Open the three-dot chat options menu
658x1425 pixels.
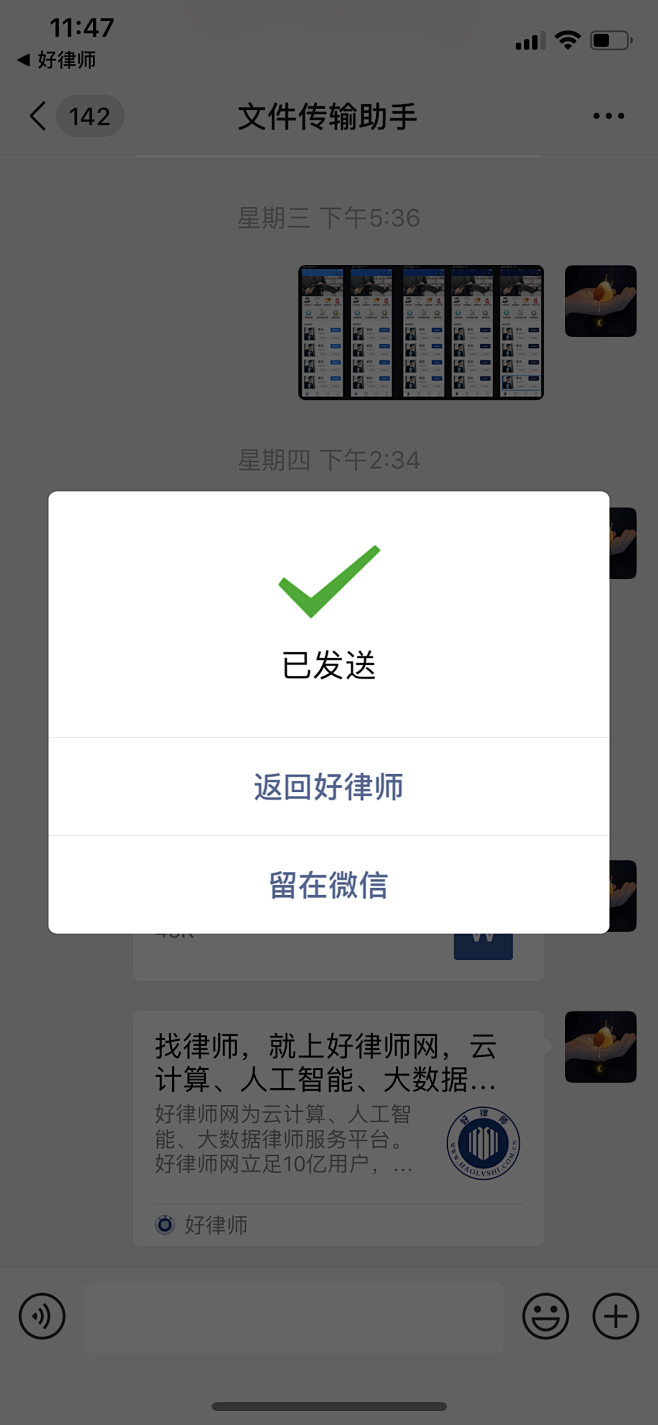click(x=608, y=117)
